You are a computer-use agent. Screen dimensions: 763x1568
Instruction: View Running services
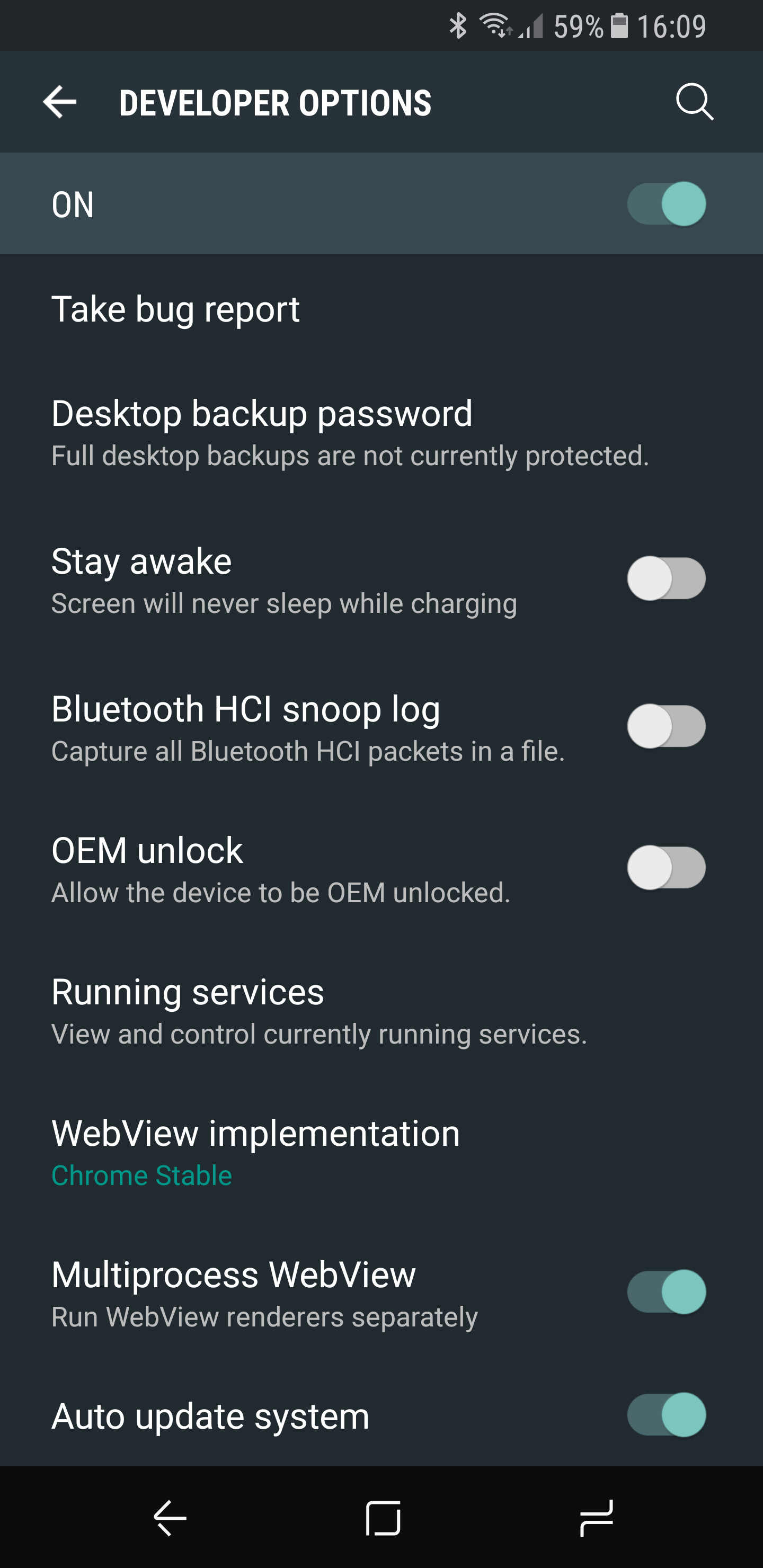(188, 1010)
